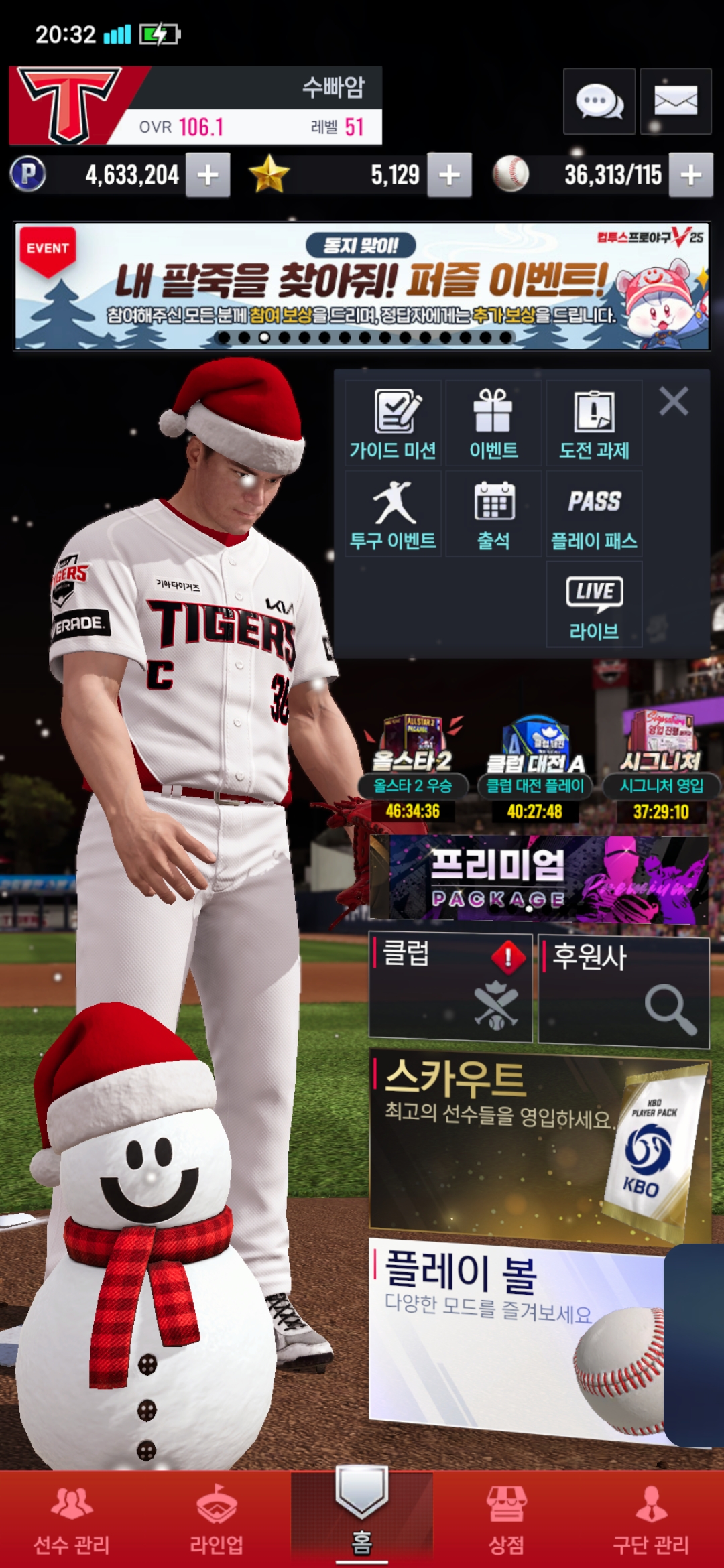Open 투구 이벤트

[x=393, y=514]
